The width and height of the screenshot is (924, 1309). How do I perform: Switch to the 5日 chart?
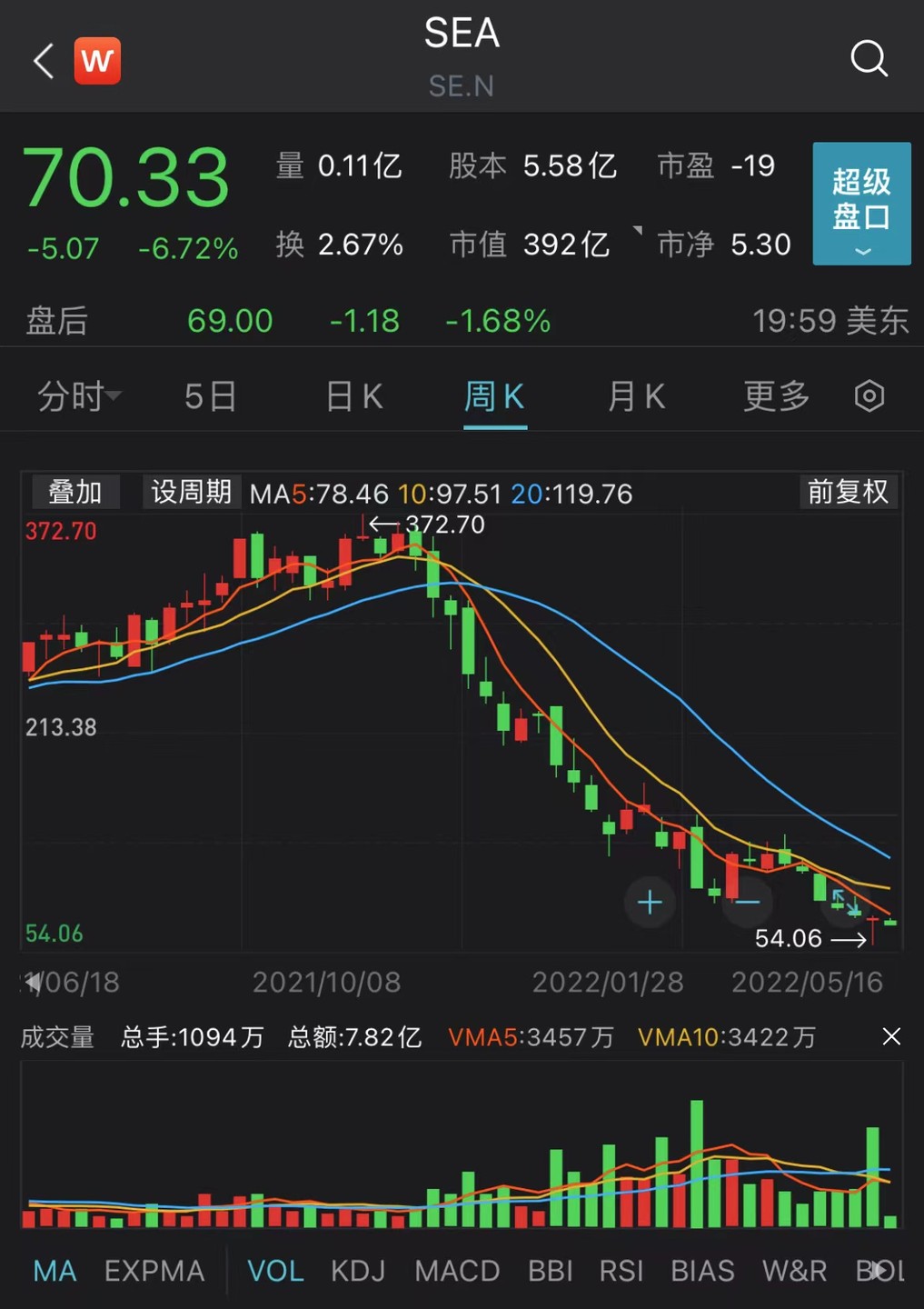point(211,396)
